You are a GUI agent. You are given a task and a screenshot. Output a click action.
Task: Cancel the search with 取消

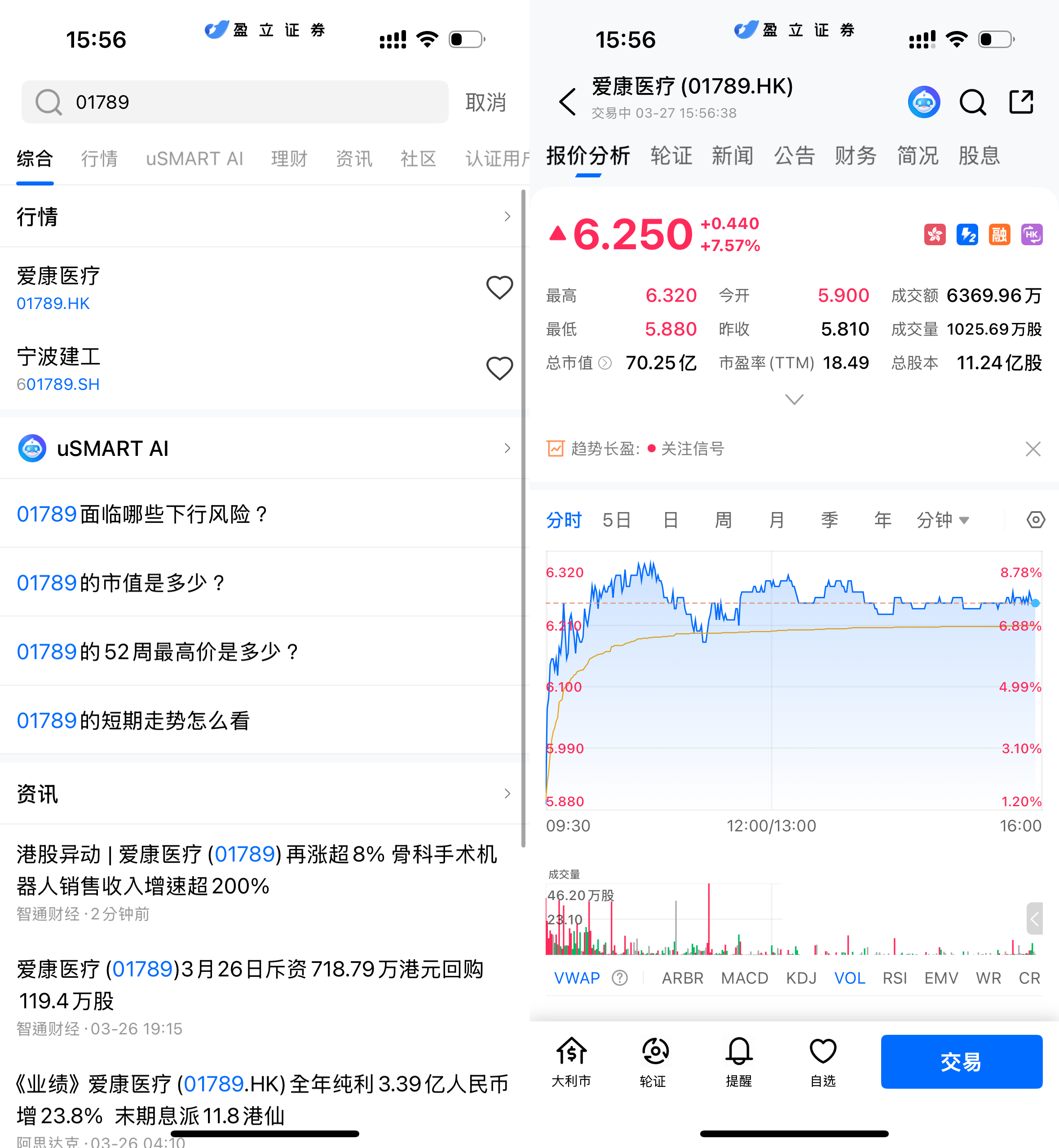tap(485, 102)
